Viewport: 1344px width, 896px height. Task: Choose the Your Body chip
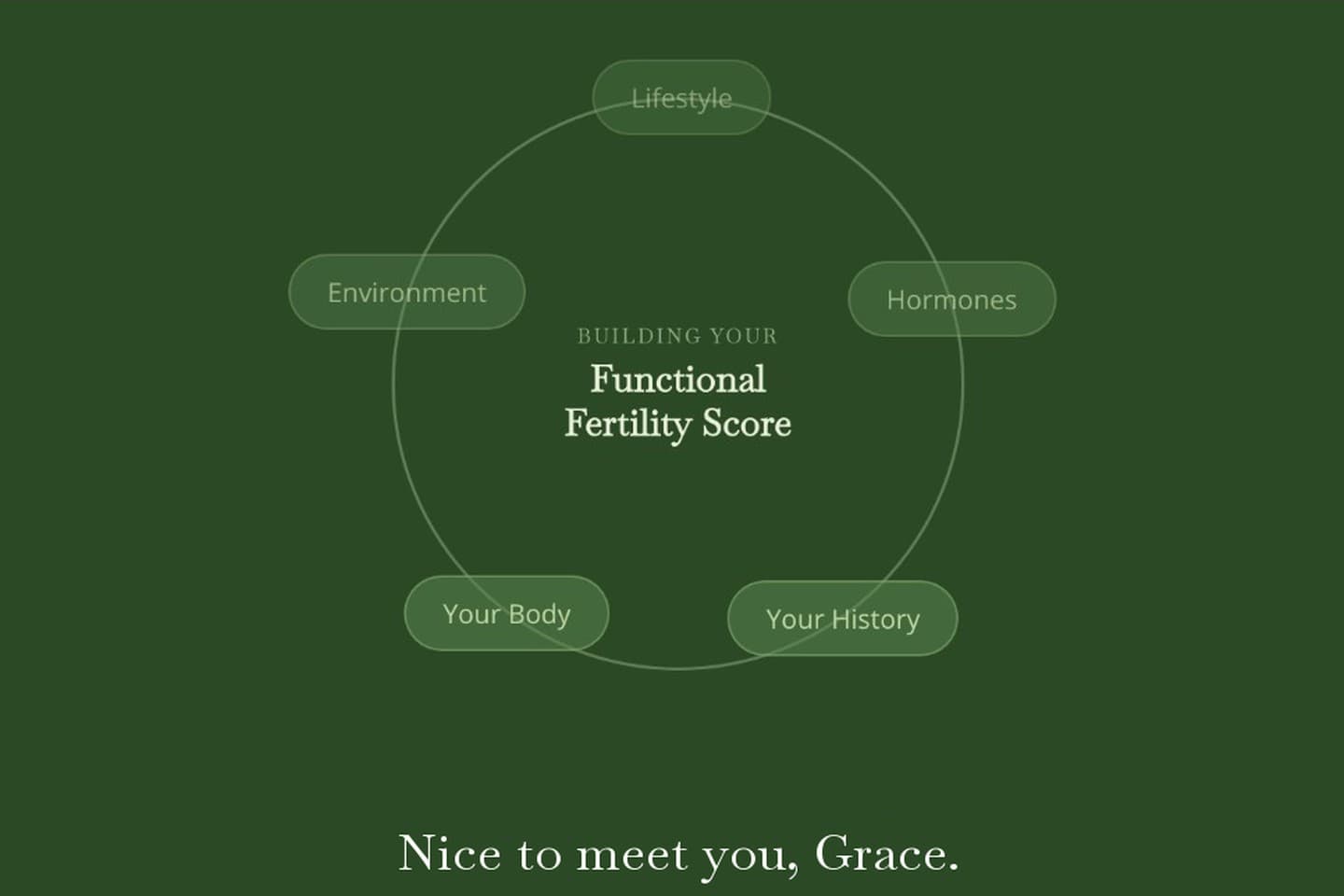click(506, 613)
